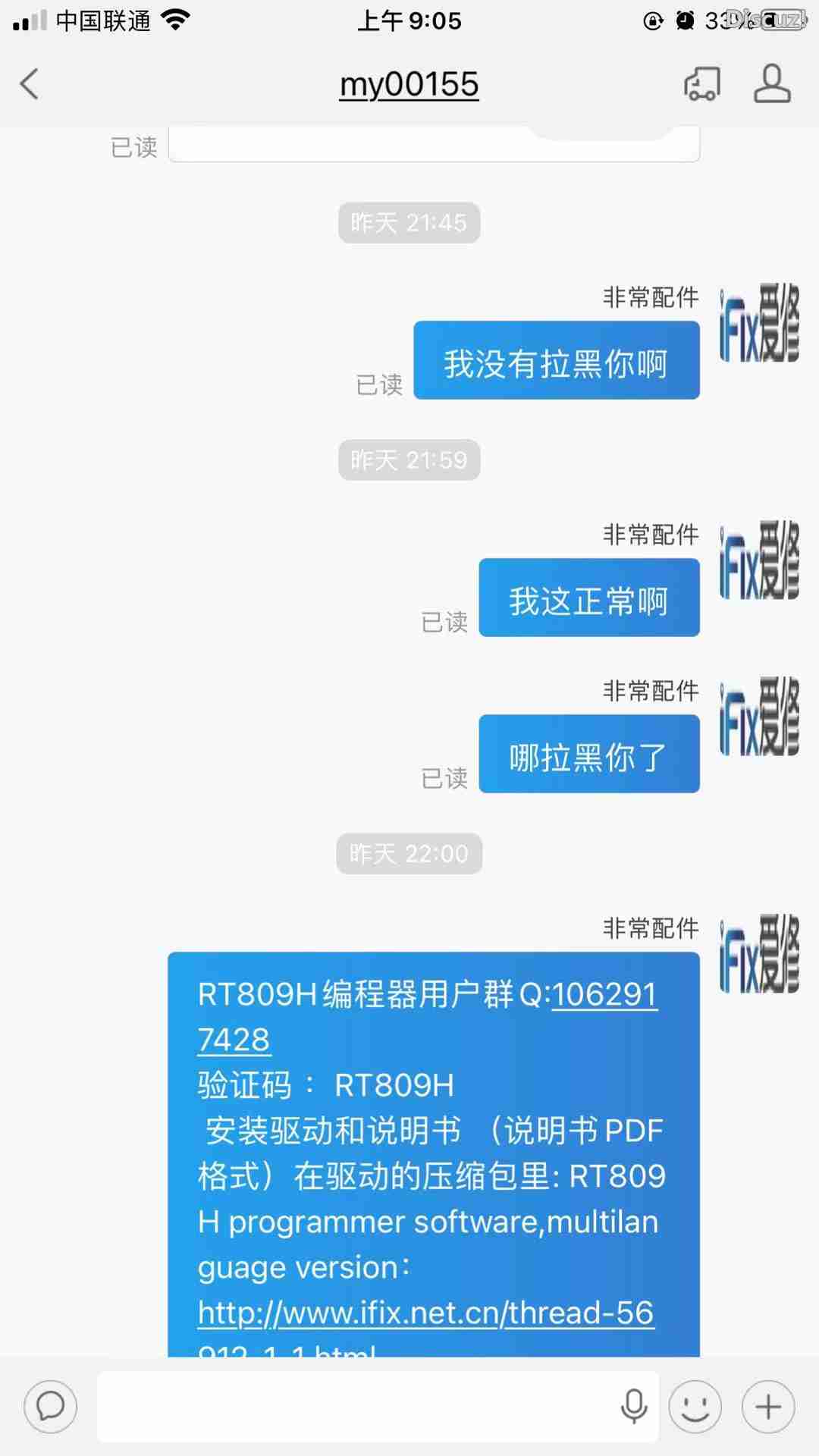Tap the avatar beside 我没有拉黑你啊
The width and height of the screenshot is (819, 1456).
tap(759, 323)
